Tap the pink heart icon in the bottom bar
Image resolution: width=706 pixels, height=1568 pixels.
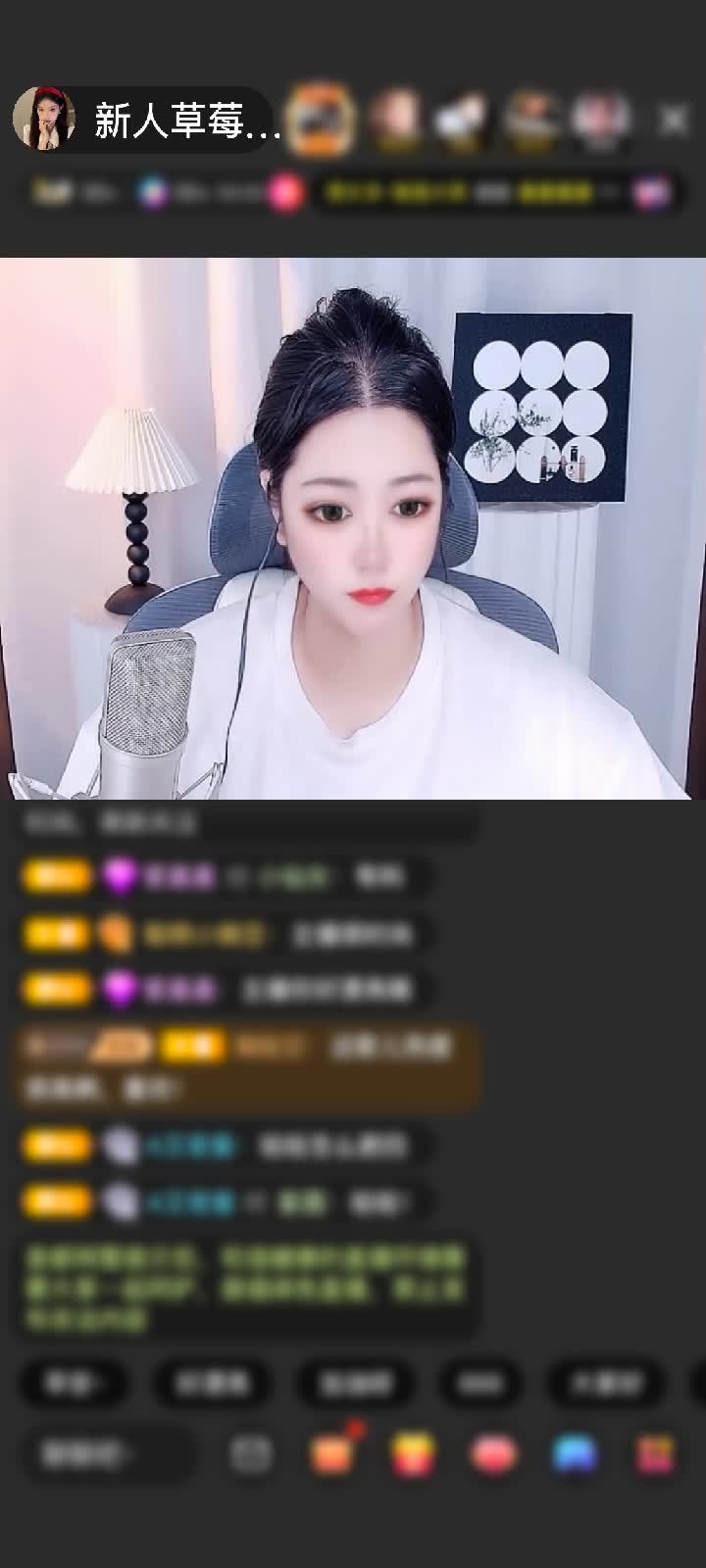(x=493, y=1454)
